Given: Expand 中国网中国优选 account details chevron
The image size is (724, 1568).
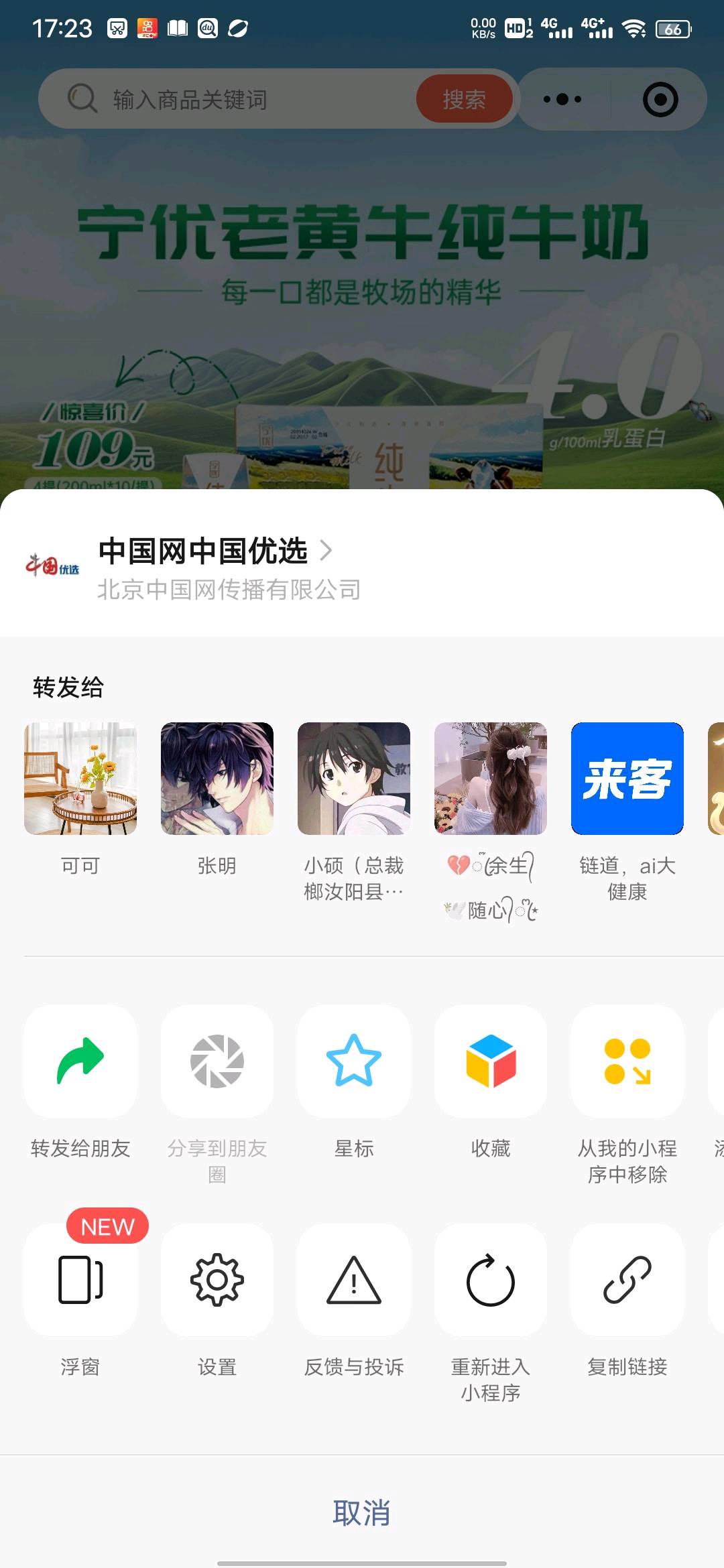Looking at the screenshot, I should [x=328, y=551].
